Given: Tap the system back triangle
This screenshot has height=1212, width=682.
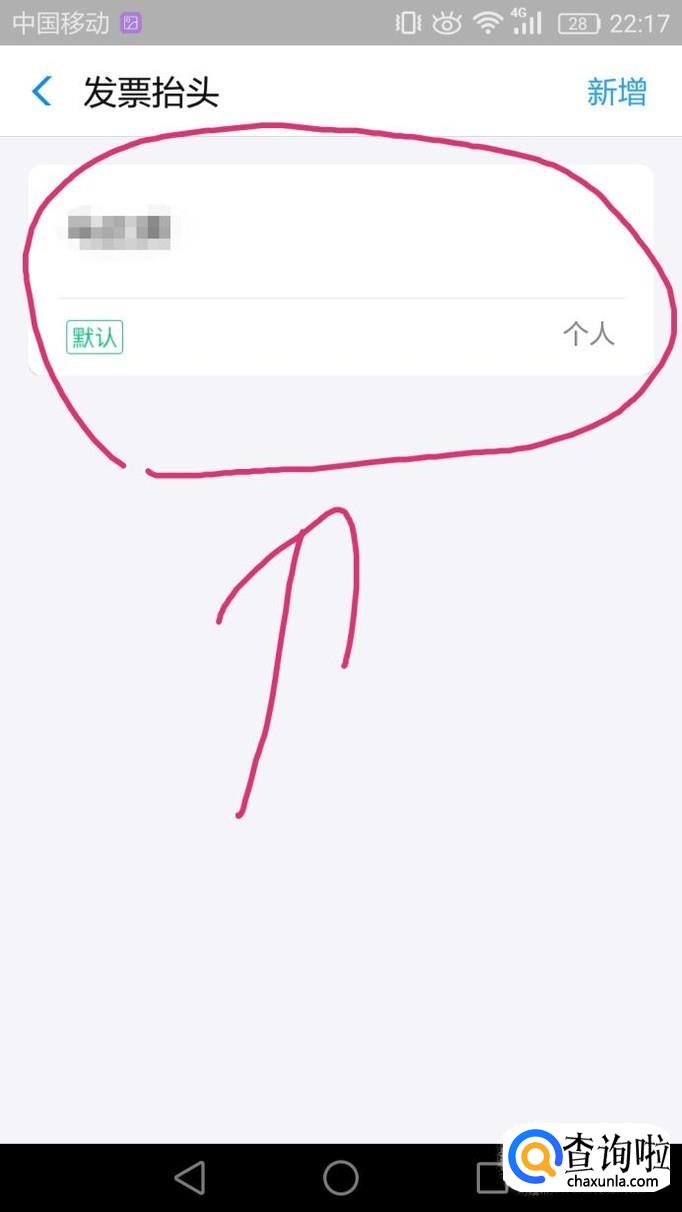Looking at the screenshot, I should pos(189,1178).
